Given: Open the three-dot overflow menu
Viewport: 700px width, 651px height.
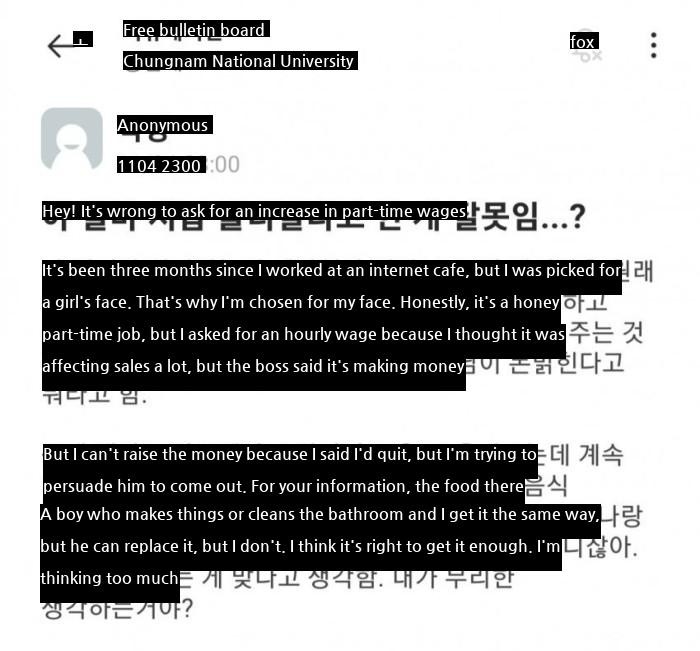Looking at the screenshot, I should (653, 45).
